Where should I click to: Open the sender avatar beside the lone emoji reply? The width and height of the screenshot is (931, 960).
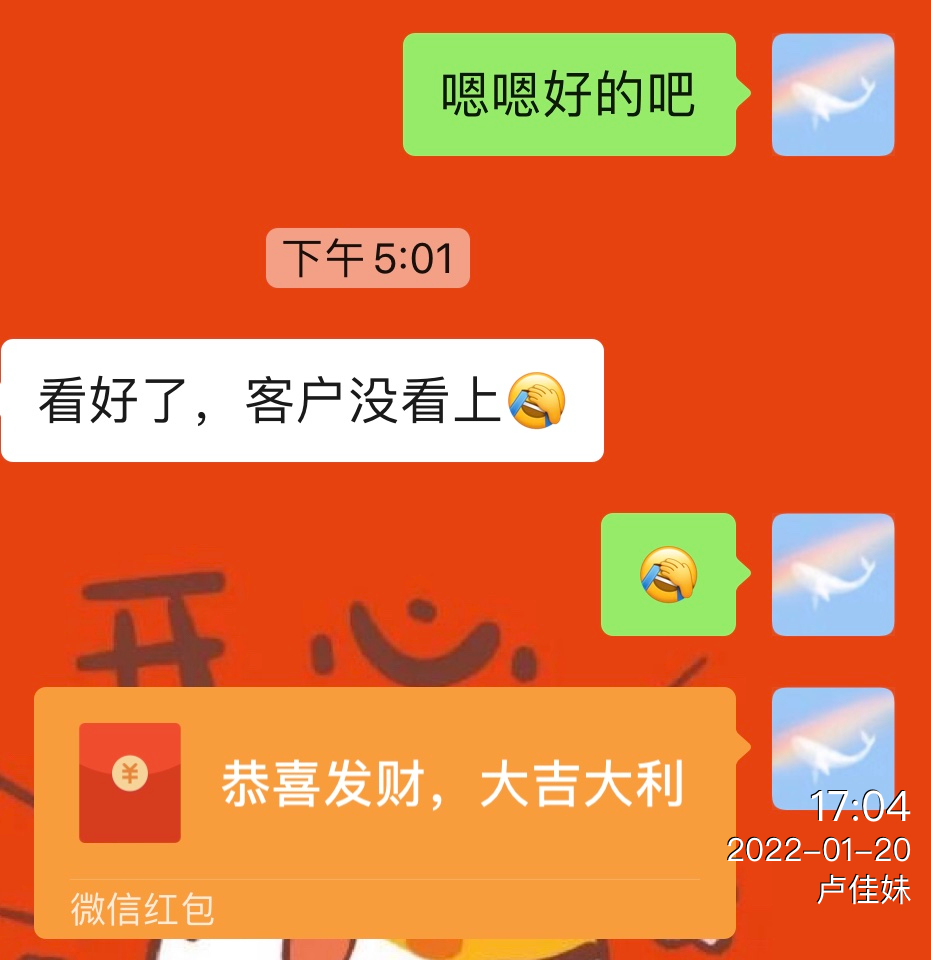click(832, 575)
